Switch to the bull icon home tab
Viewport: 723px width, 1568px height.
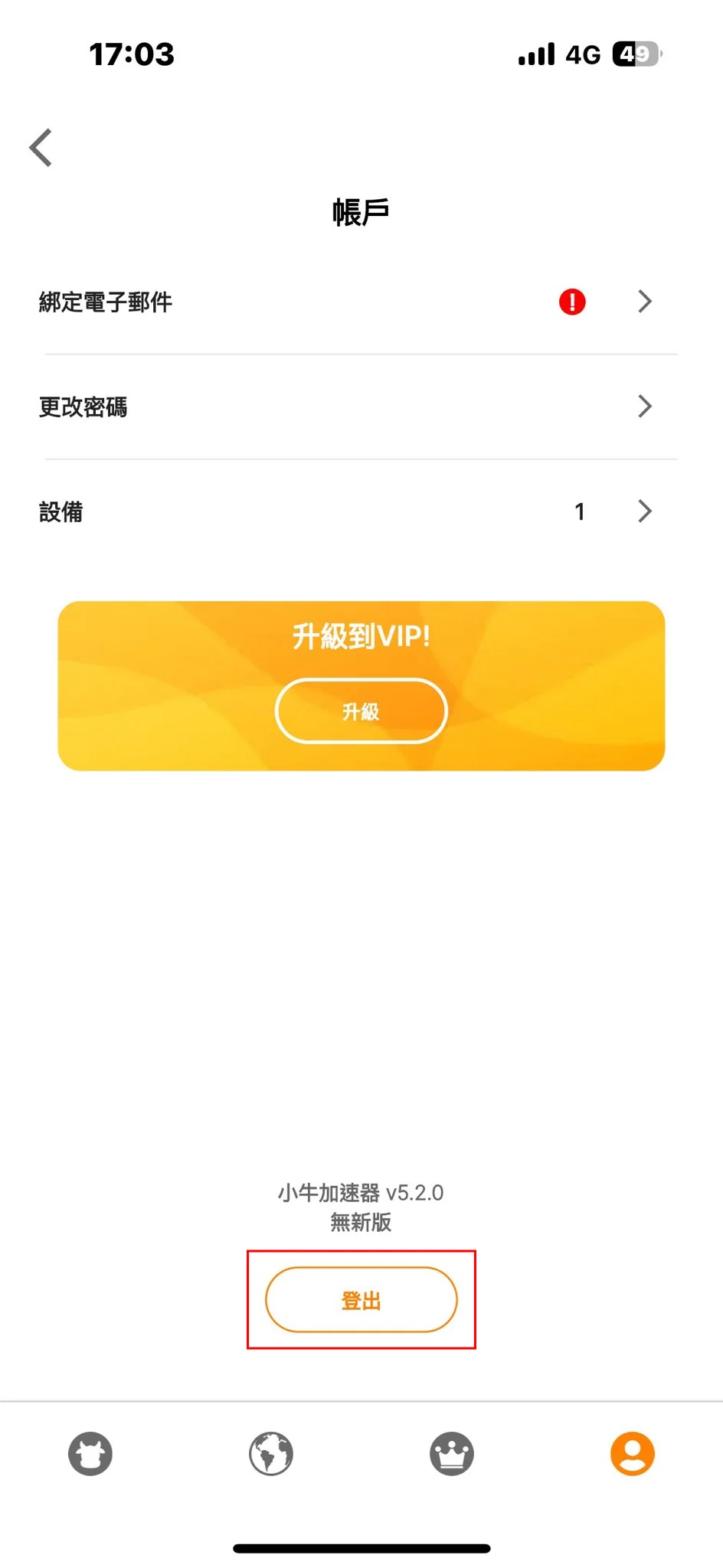click(x=90, y=1453)
